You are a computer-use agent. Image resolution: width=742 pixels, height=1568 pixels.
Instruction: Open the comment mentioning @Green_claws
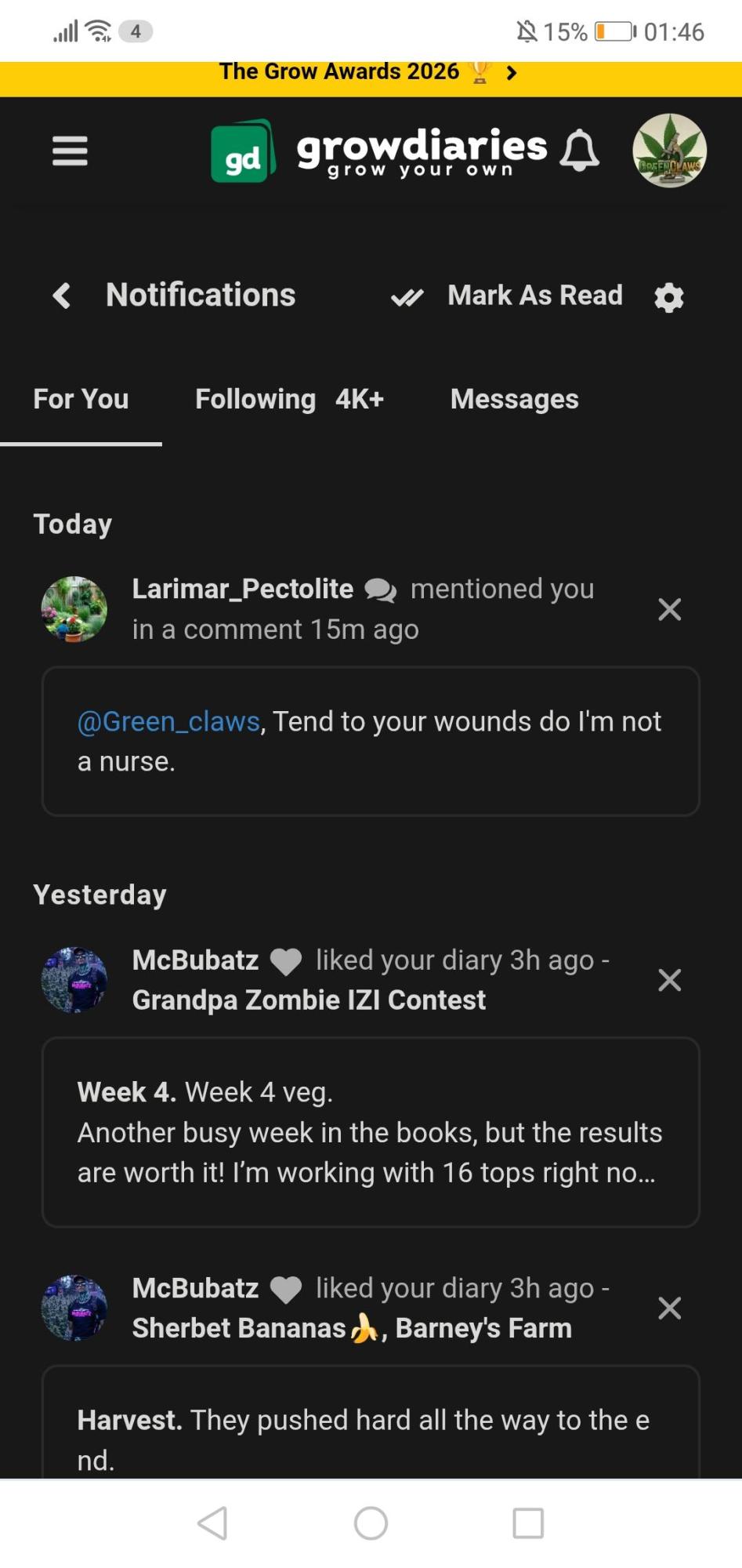370,741
